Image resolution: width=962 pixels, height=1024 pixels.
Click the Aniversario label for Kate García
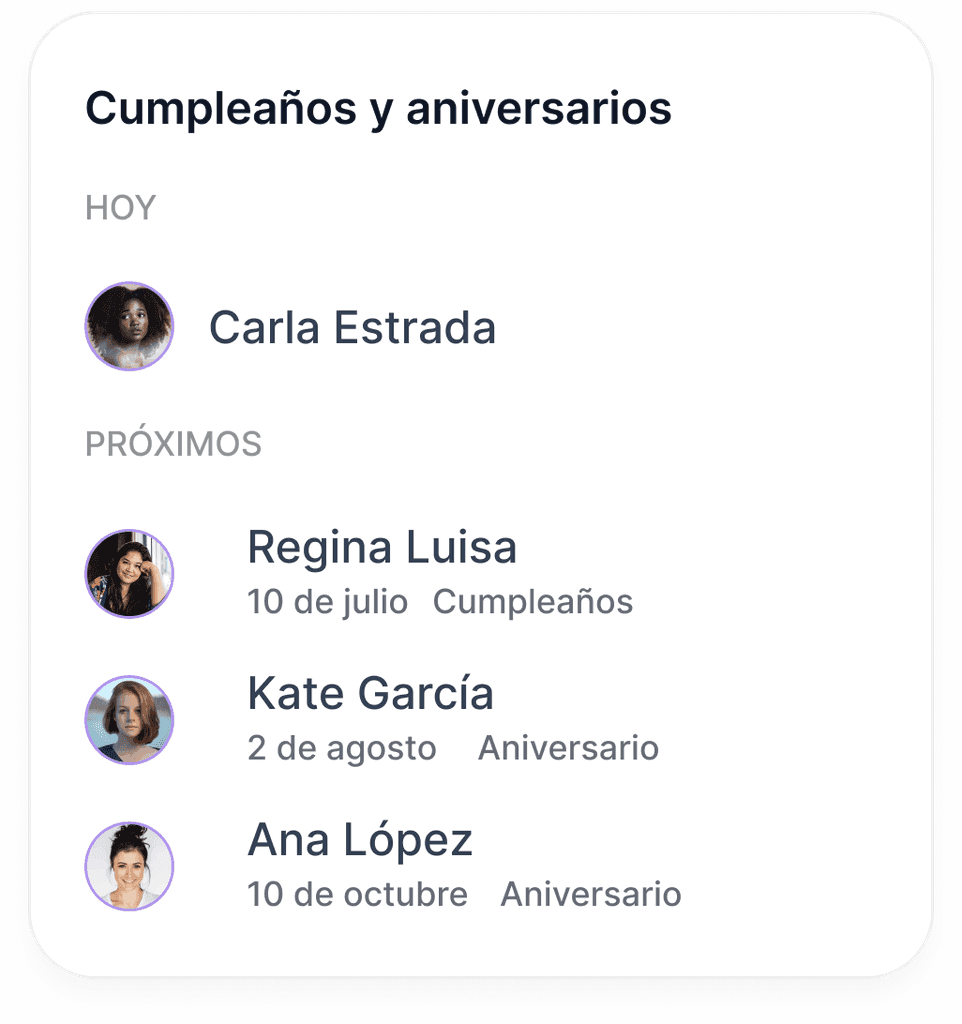(x=567, y=747)
